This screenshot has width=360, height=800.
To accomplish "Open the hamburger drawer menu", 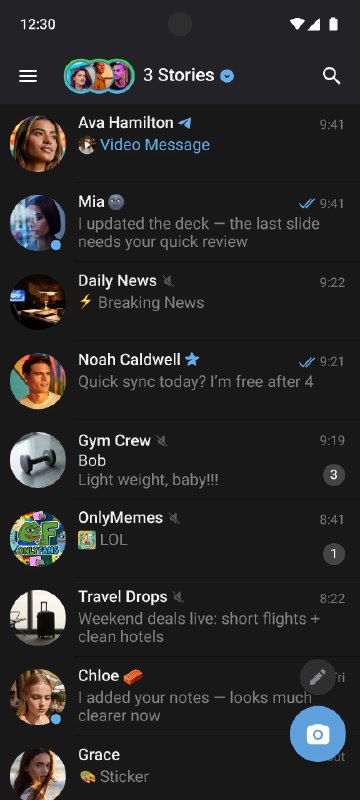I will tap(28, 76).
